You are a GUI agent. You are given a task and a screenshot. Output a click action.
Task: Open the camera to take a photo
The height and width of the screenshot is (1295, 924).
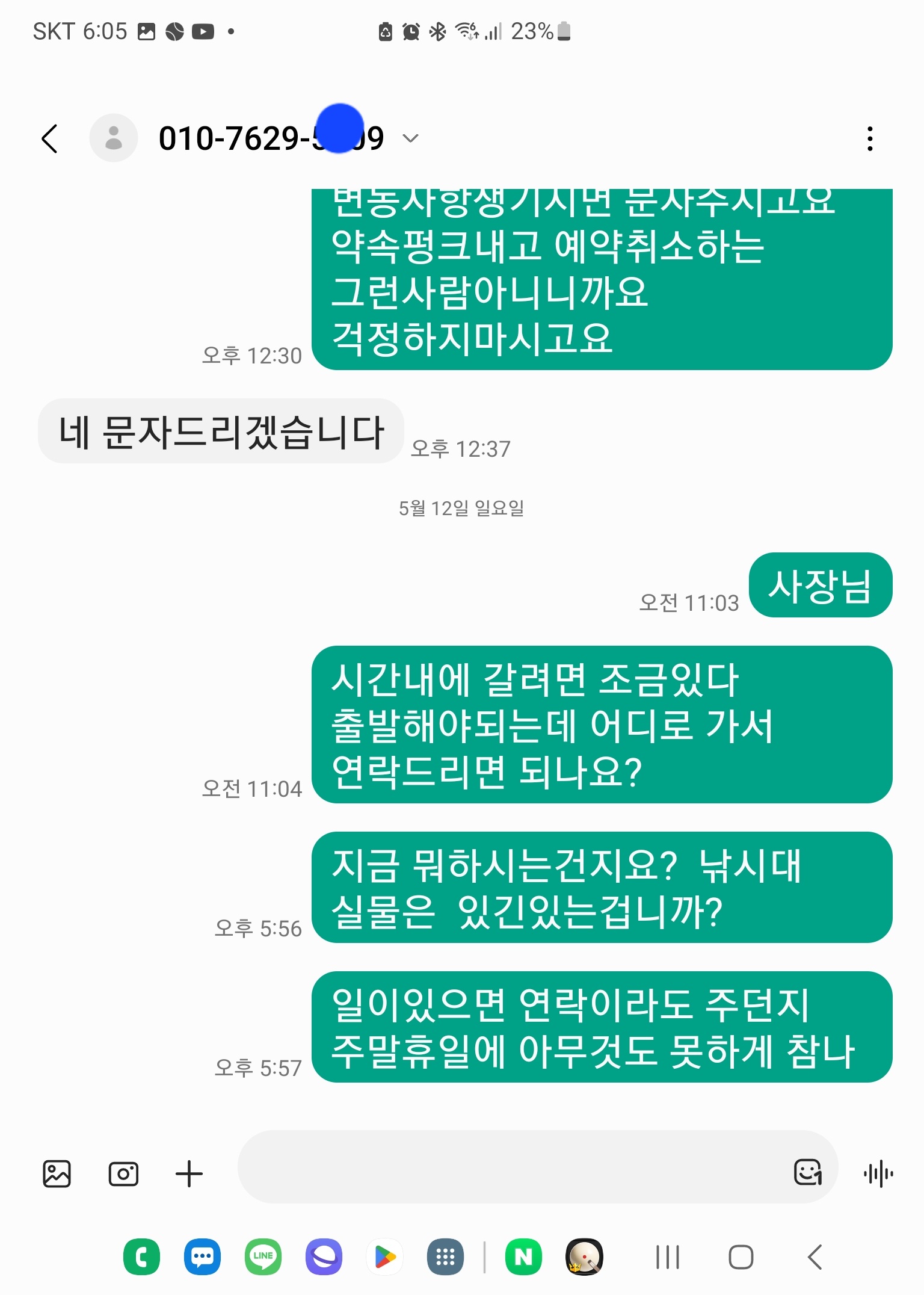click(123, 1173)
